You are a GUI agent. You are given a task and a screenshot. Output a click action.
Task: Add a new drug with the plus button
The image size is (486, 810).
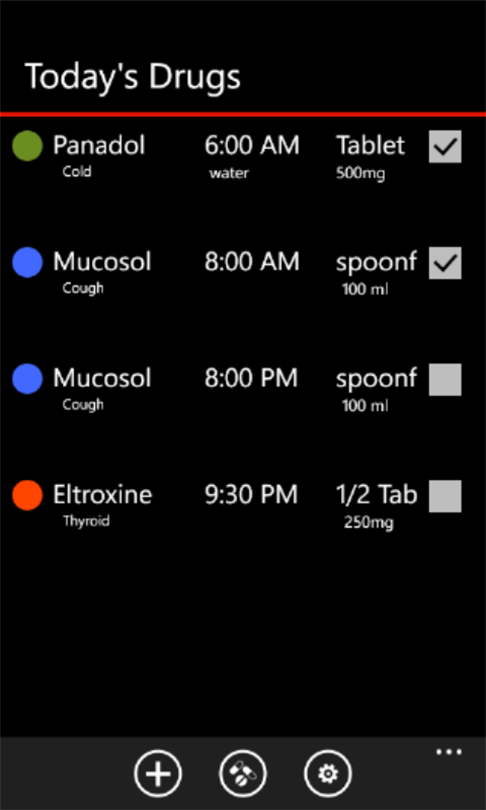pos(158,773)
